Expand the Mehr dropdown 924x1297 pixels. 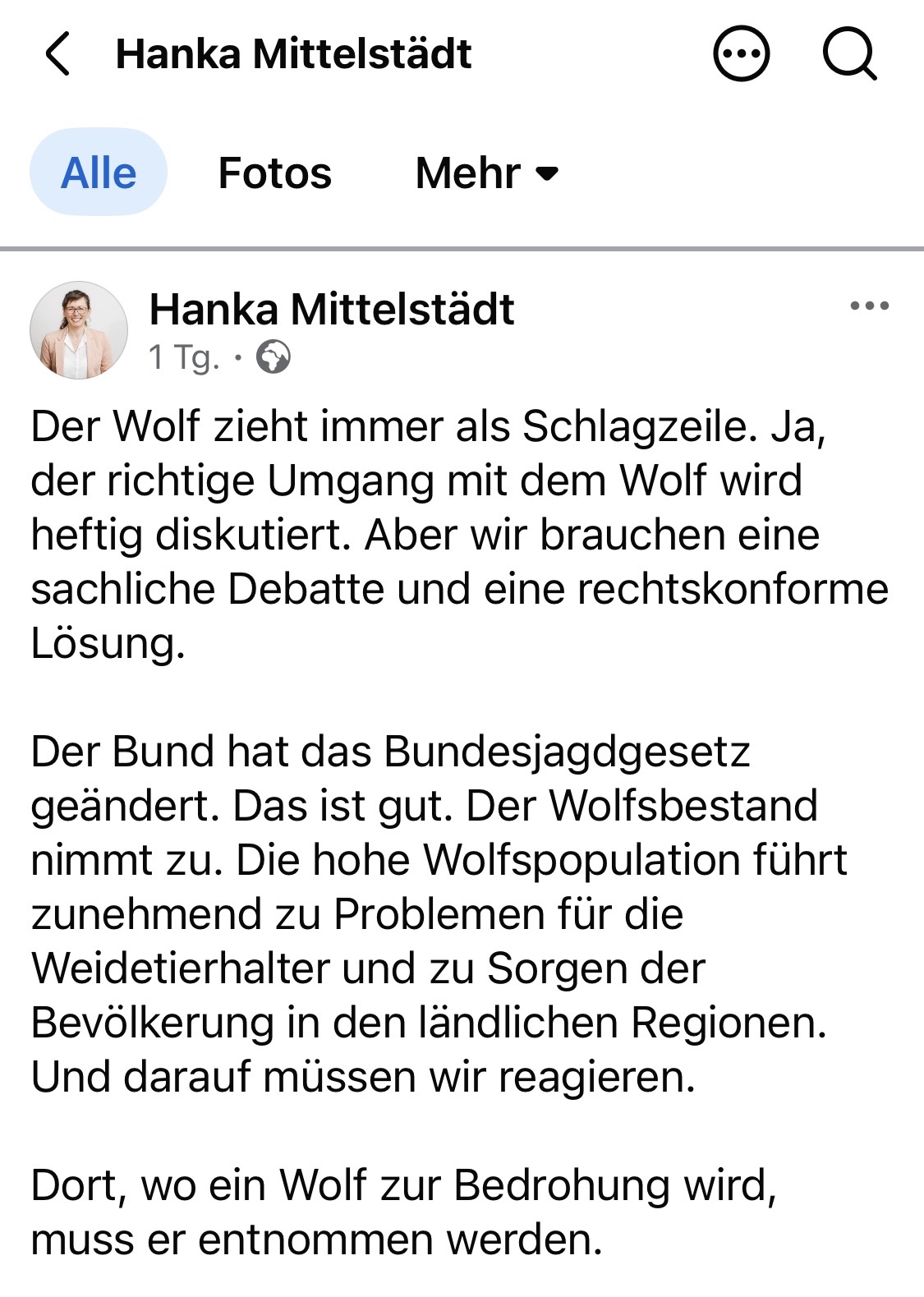point(487,173)
